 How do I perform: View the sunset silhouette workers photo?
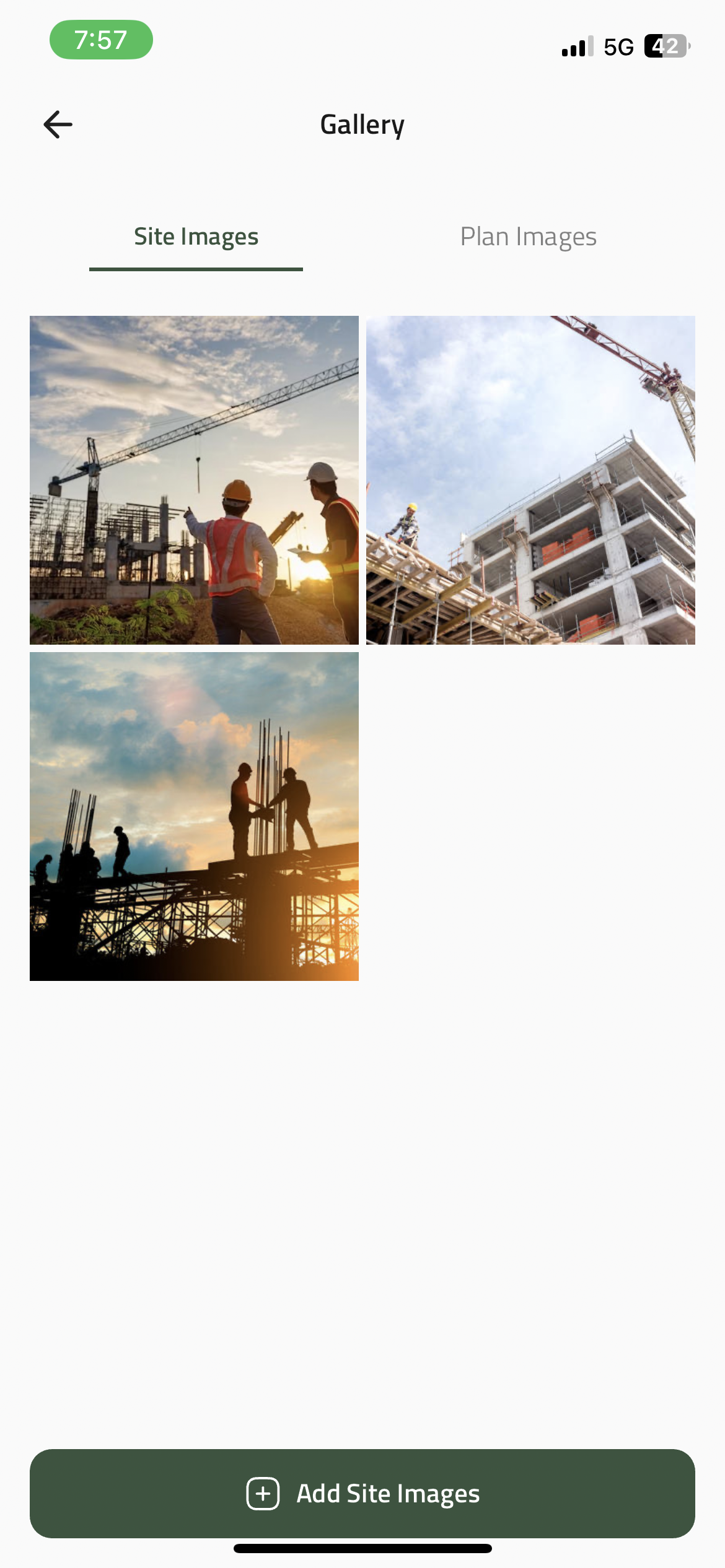194,816
